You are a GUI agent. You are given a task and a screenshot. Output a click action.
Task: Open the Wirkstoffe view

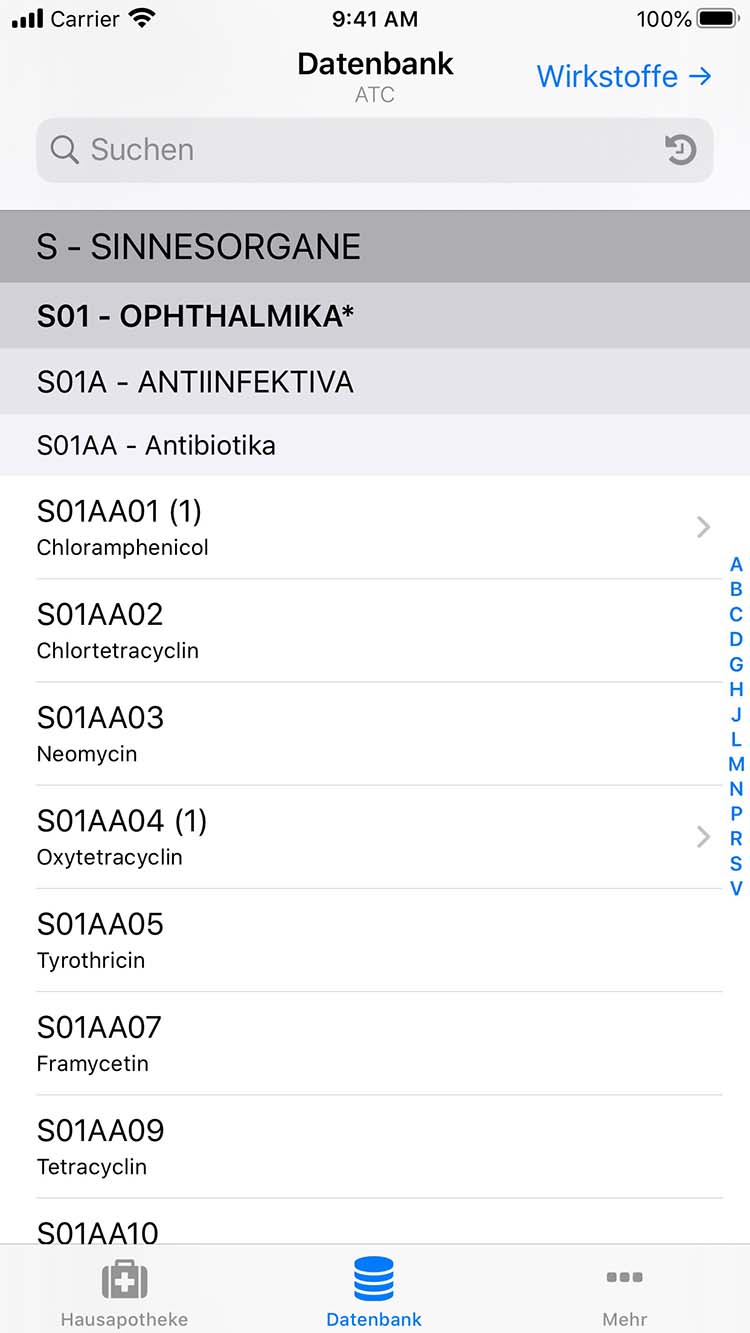point(624,76)
